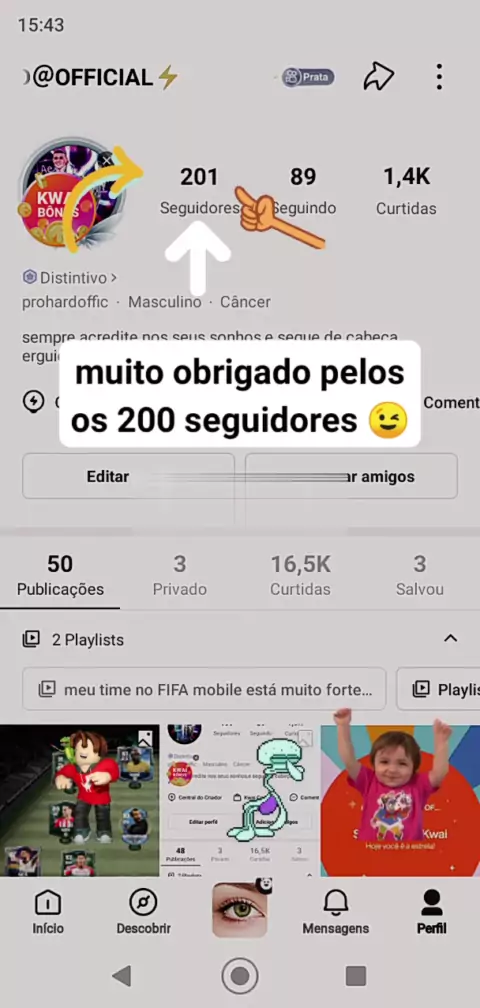480x1008 pixels.
Task: Switch to the Salvou tab
Action: pyautogui.click(x=420, y=576)
